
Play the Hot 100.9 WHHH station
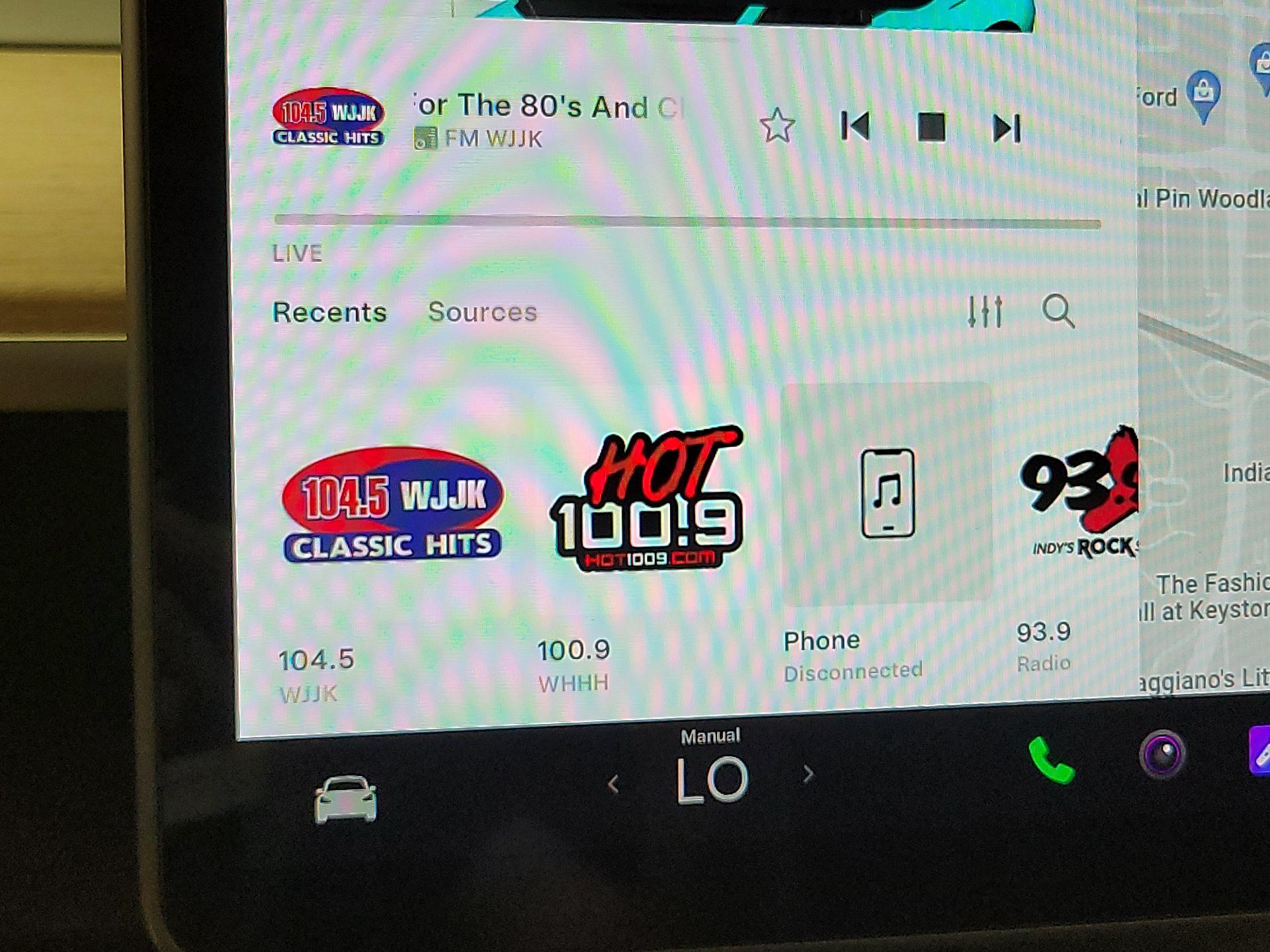648,500
